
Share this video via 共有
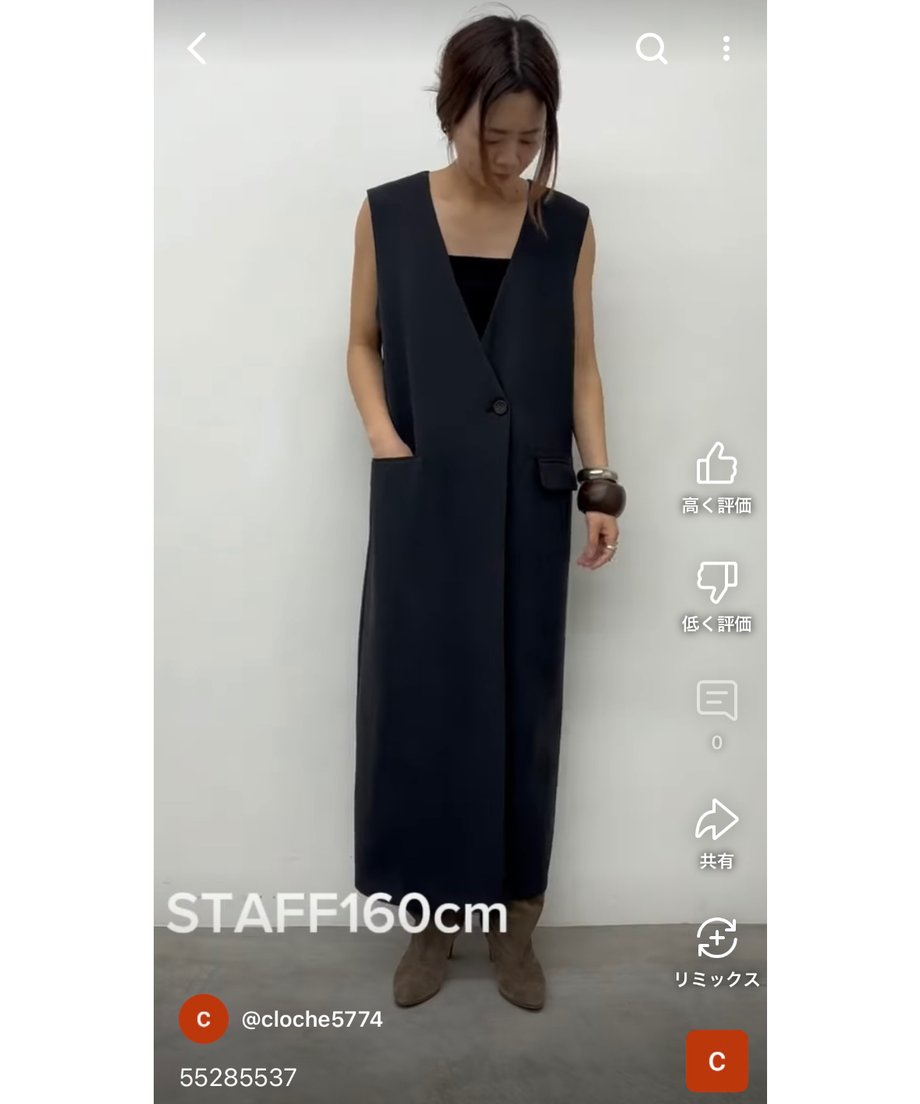716,821
